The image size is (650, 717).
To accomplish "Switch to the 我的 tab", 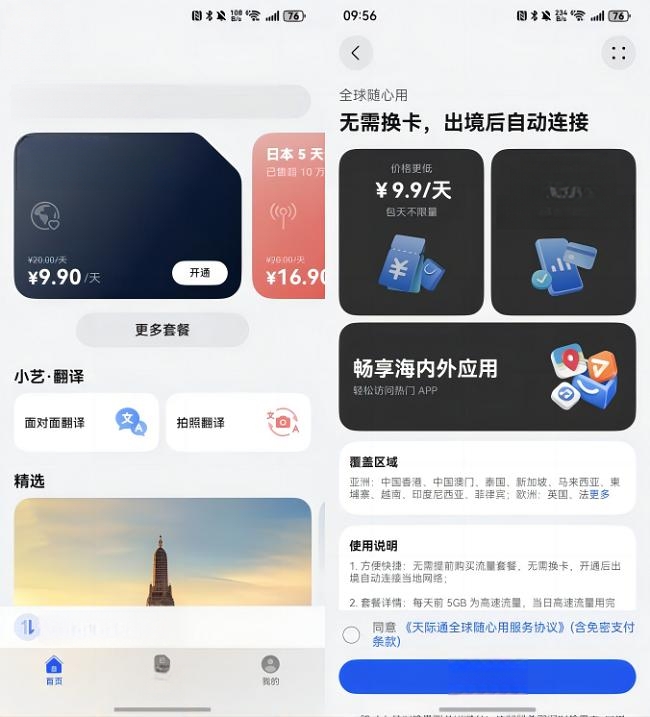I will [x=270, y=670].
